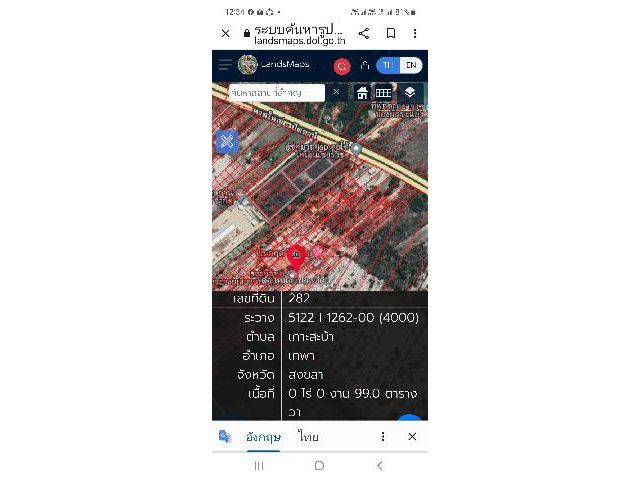Viewport: 640px width, 480px height.
Task: Open translate bar options menu
Action: [382, 437]
